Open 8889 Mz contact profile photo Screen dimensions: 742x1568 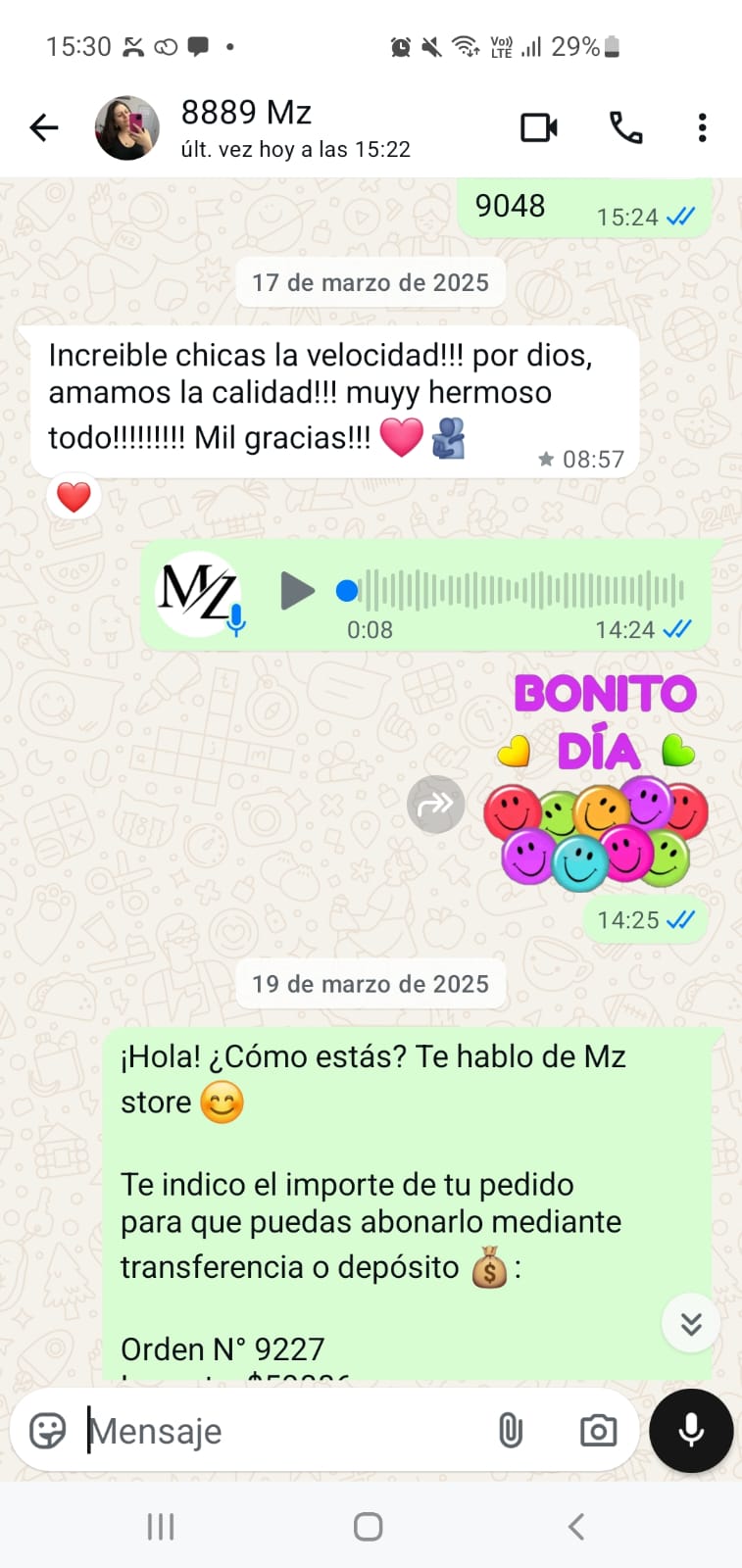tap(127, 127)
